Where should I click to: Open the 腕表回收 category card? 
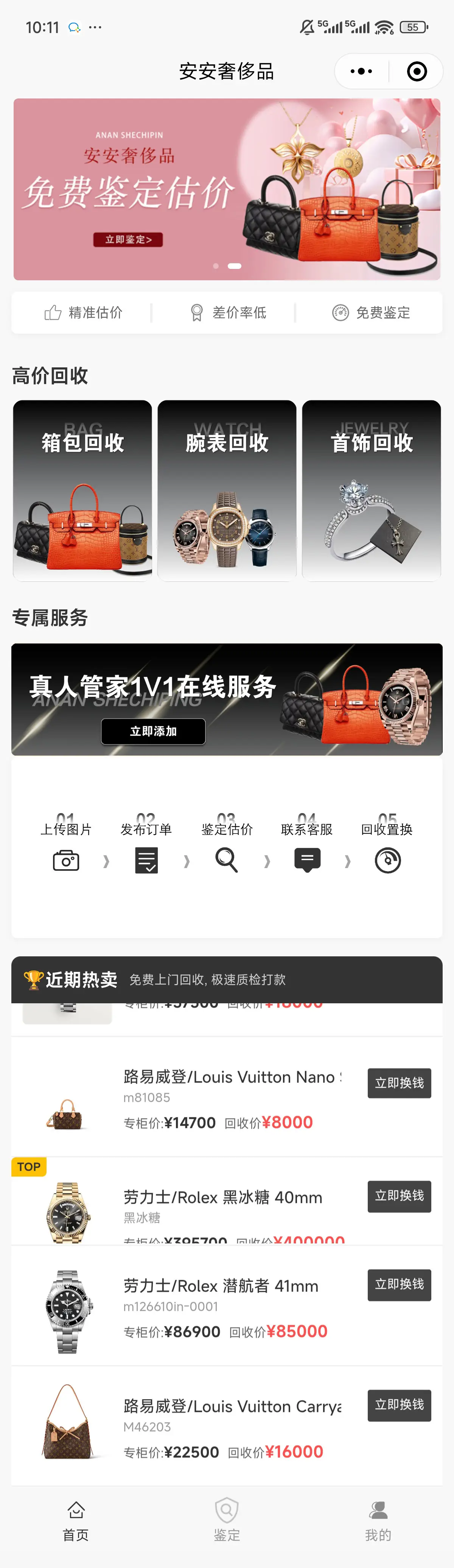pos(227,490)
